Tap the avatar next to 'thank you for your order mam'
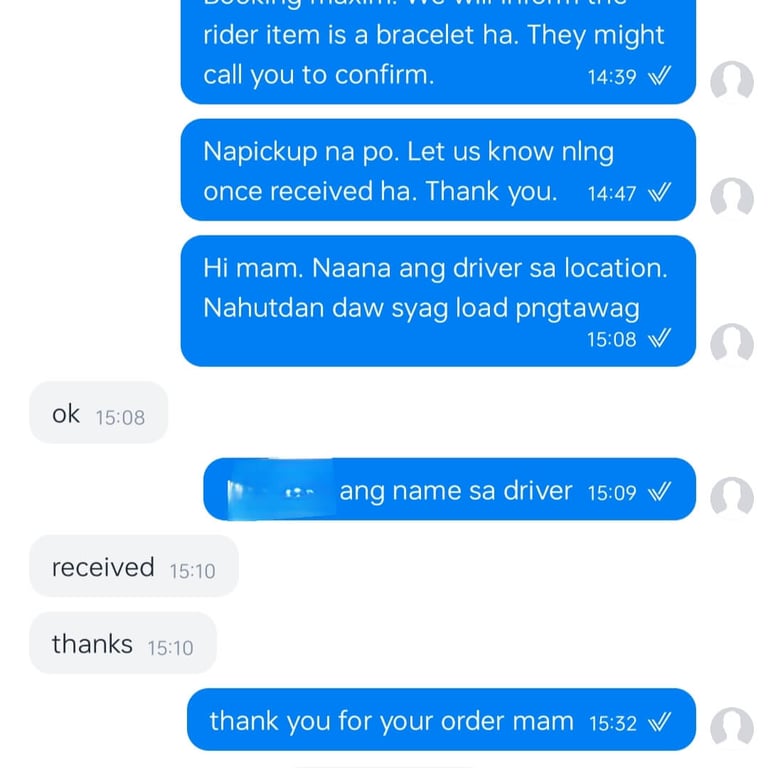Screen dimensions: 768x768 coord(731,727)
